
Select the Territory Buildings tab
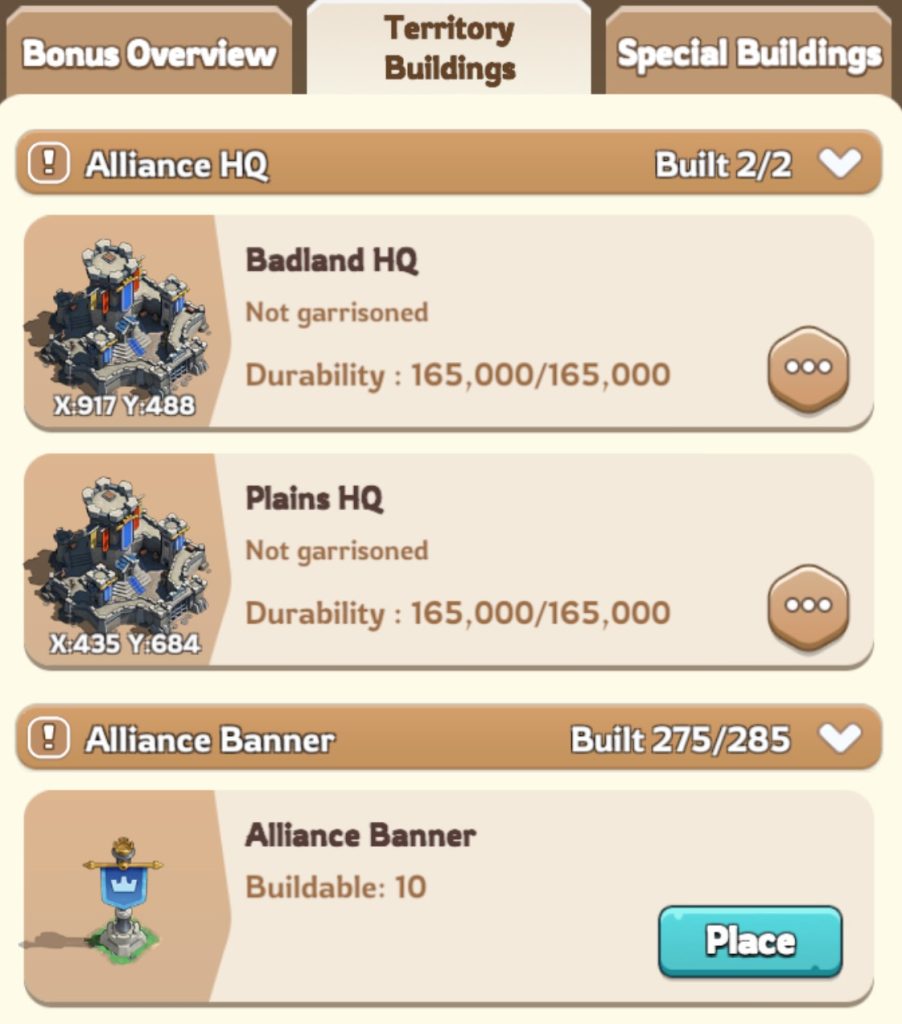click(x=449, y=48)
